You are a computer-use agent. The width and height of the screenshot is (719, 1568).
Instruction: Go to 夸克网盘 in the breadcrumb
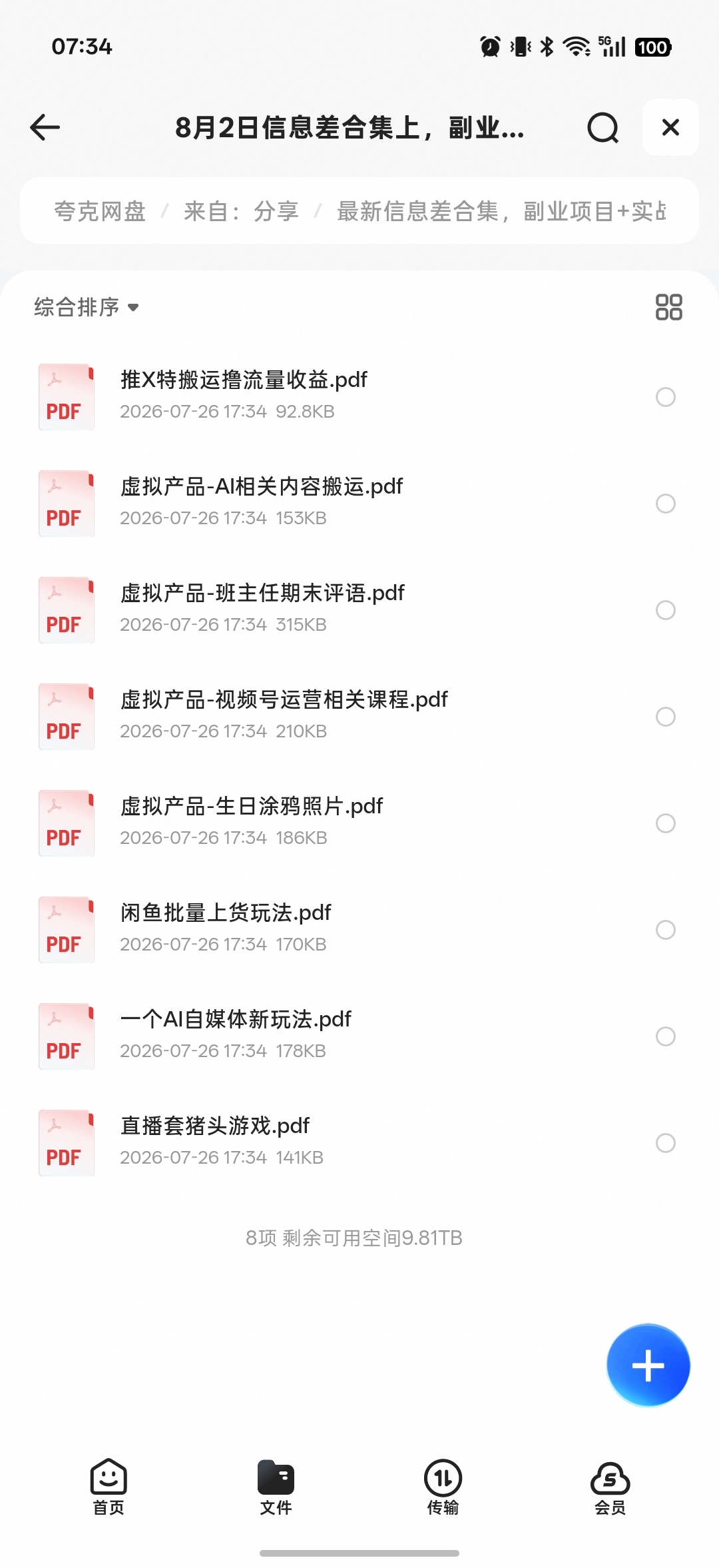(x=100, y=211)
